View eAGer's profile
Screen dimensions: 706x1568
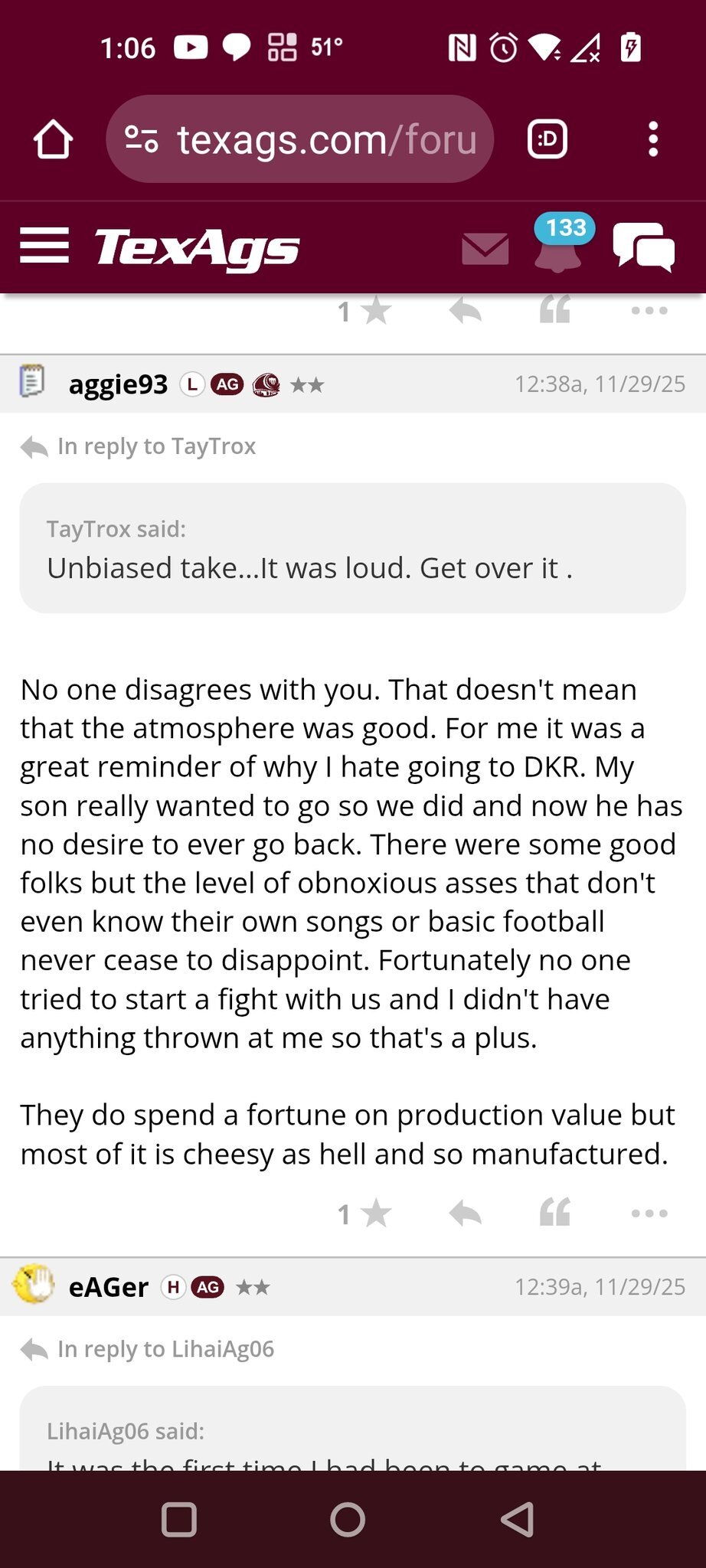pos(108,1287)
